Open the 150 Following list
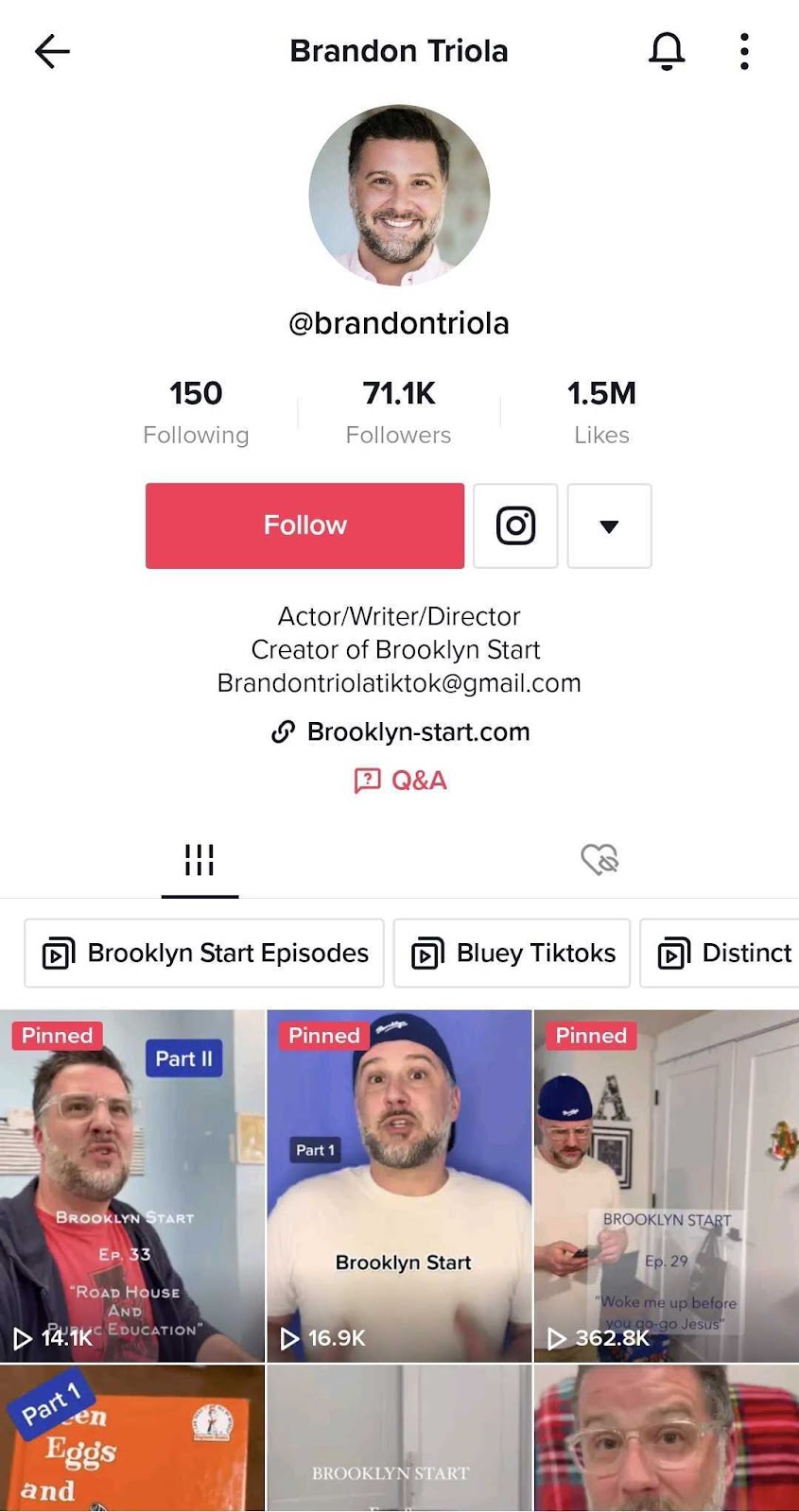 pos(196,411)
